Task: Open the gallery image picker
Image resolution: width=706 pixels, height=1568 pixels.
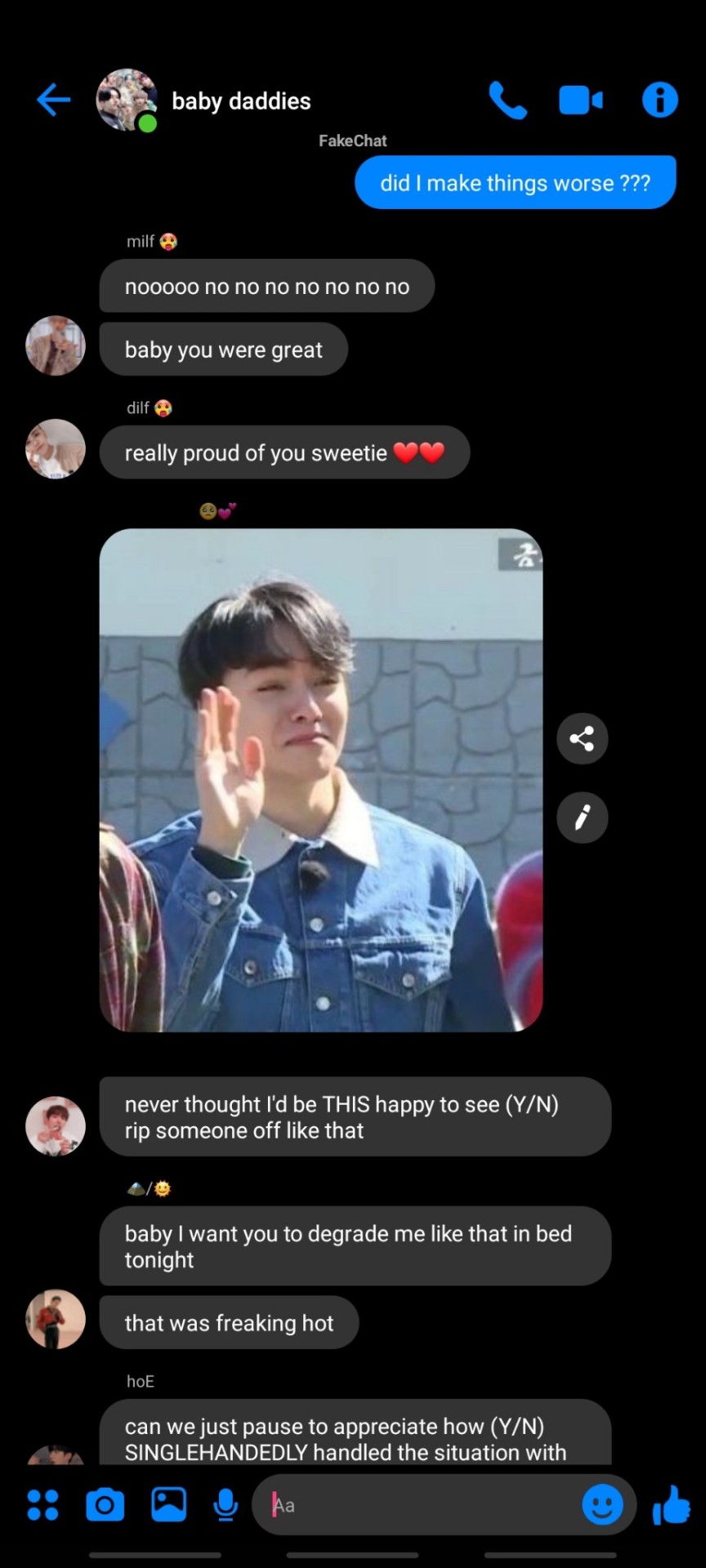Action: [x=168, y=1505]
